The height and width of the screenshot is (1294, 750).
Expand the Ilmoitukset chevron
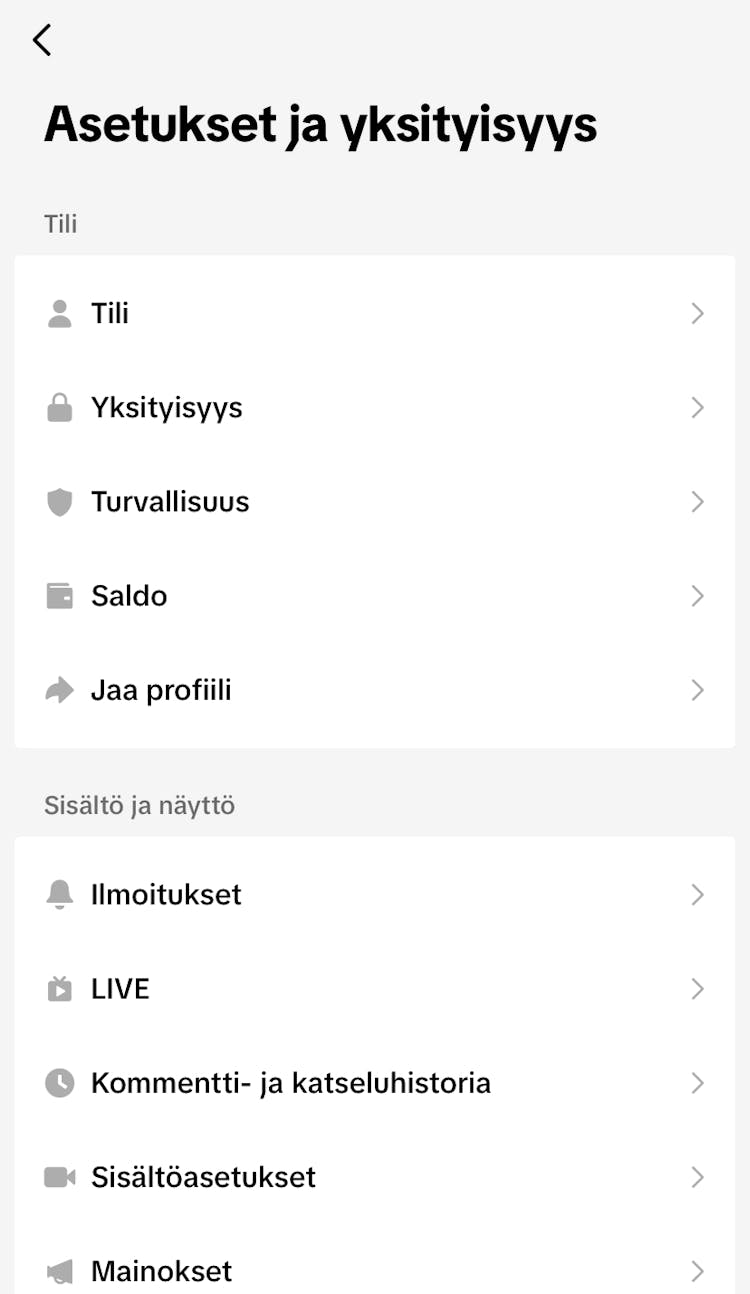(697, 894)
